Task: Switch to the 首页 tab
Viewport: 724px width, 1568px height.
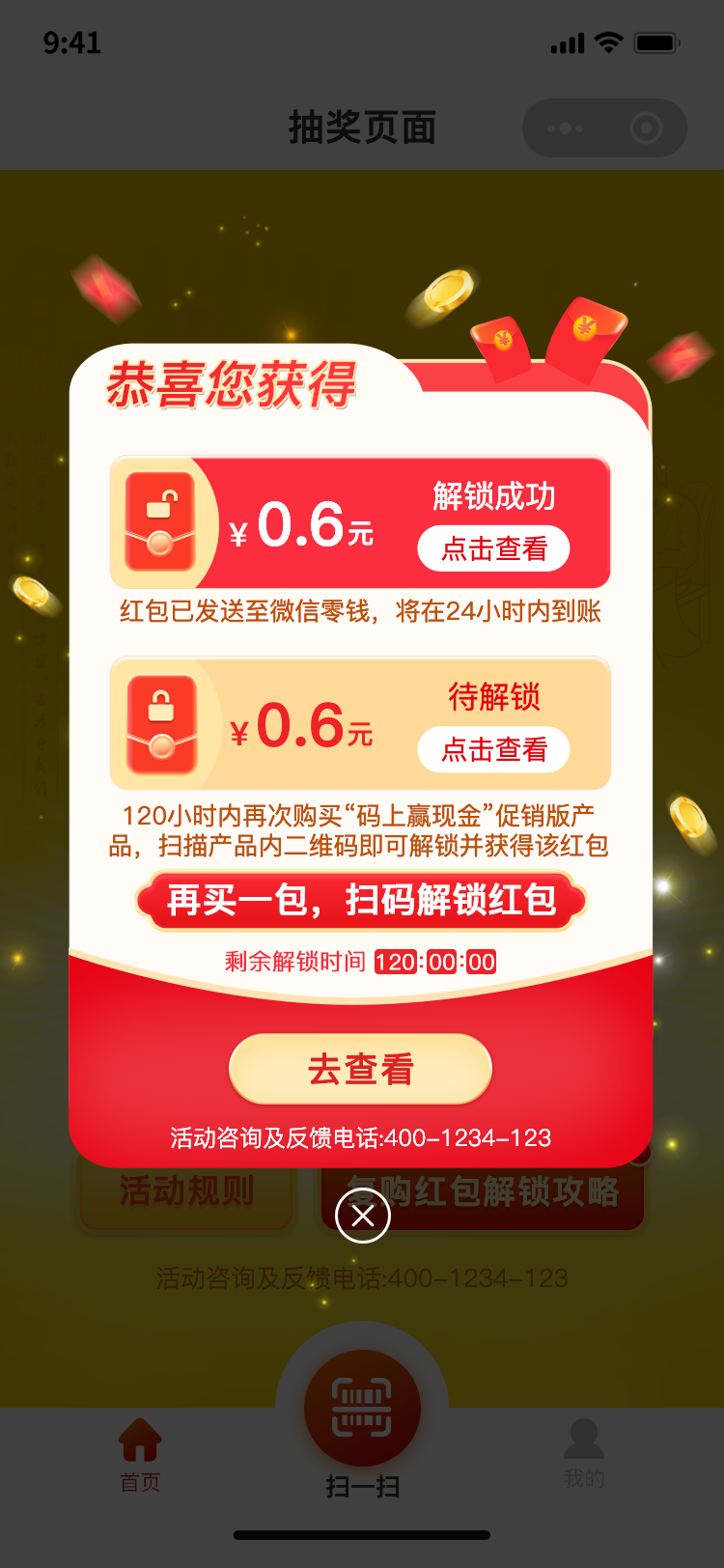Action: point(140,1454)
